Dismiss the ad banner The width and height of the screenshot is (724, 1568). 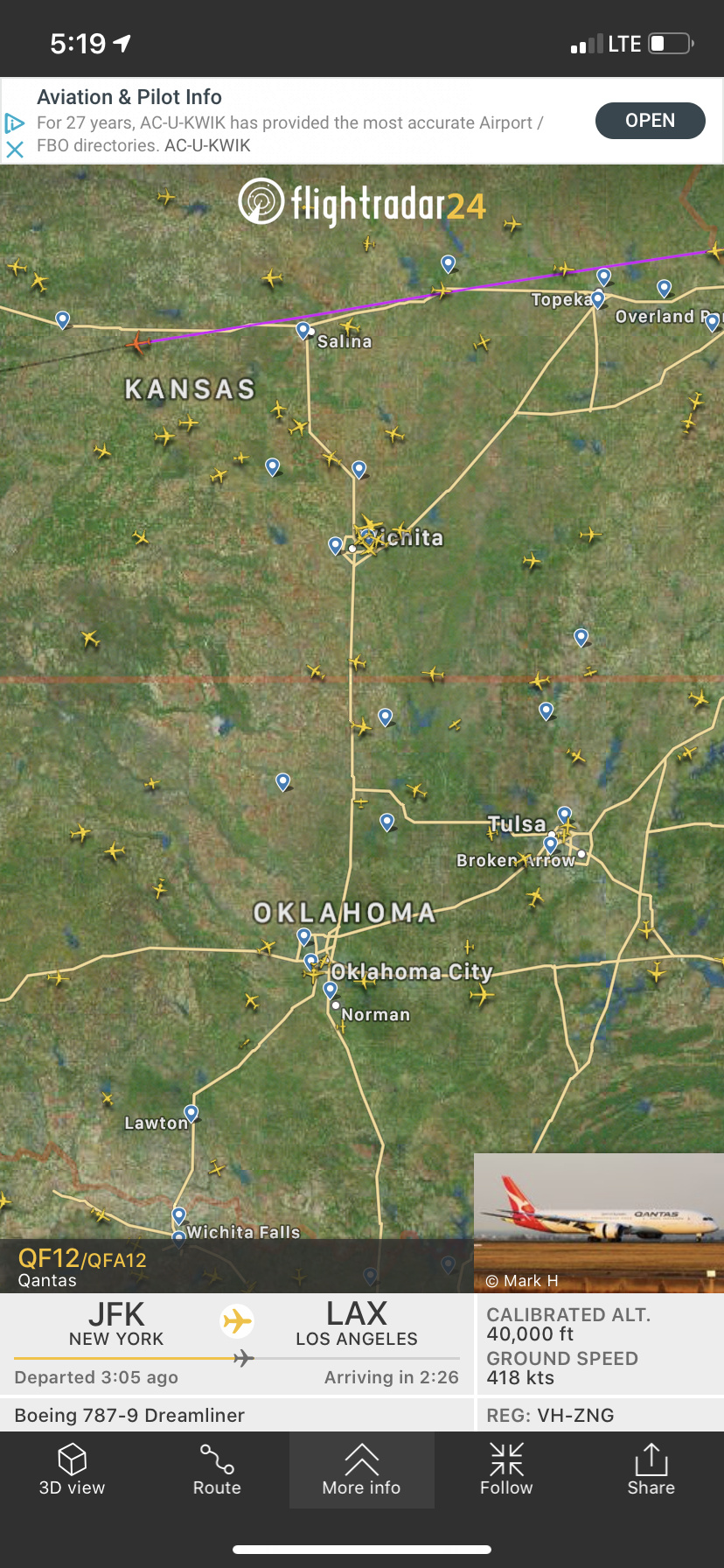click(15, 150)
